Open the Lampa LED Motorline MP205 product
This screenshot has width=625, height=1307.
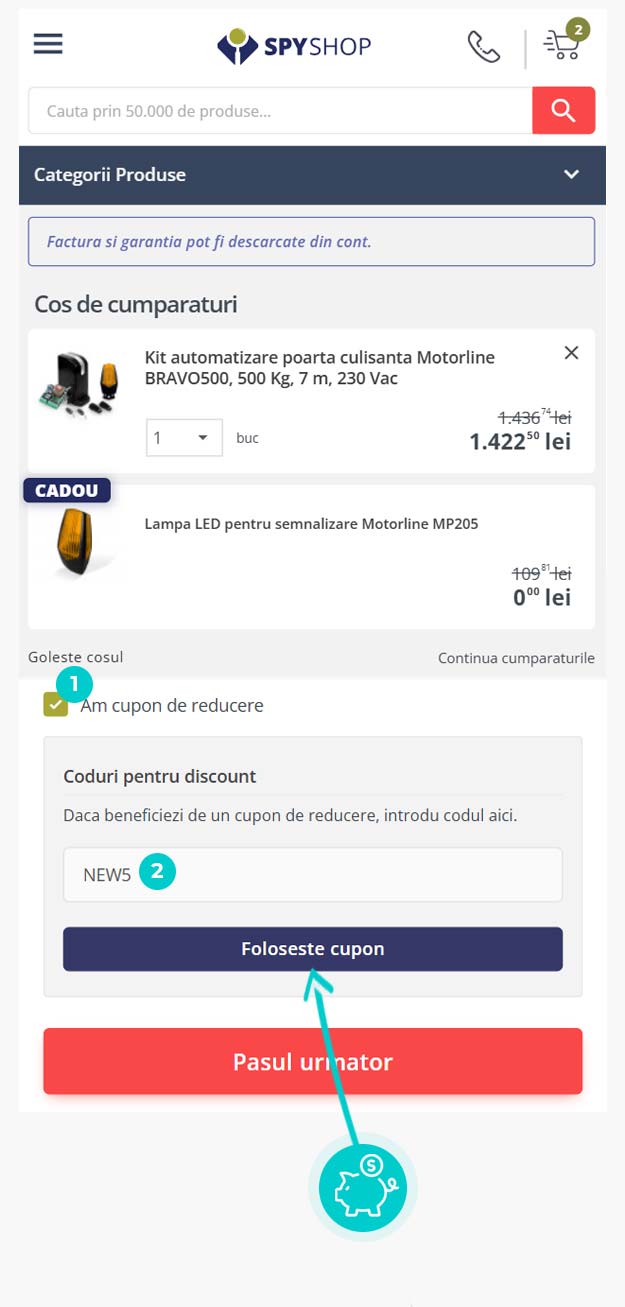pyautogui.click(x=311, y=524)
